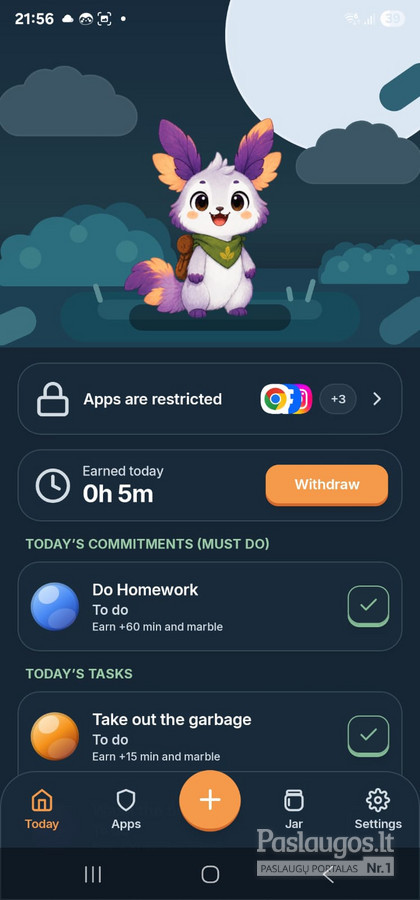Image resolution: width=420 pixels, height=900 pixels.
Task: Go to the system home screen
Action: (210, 874)
